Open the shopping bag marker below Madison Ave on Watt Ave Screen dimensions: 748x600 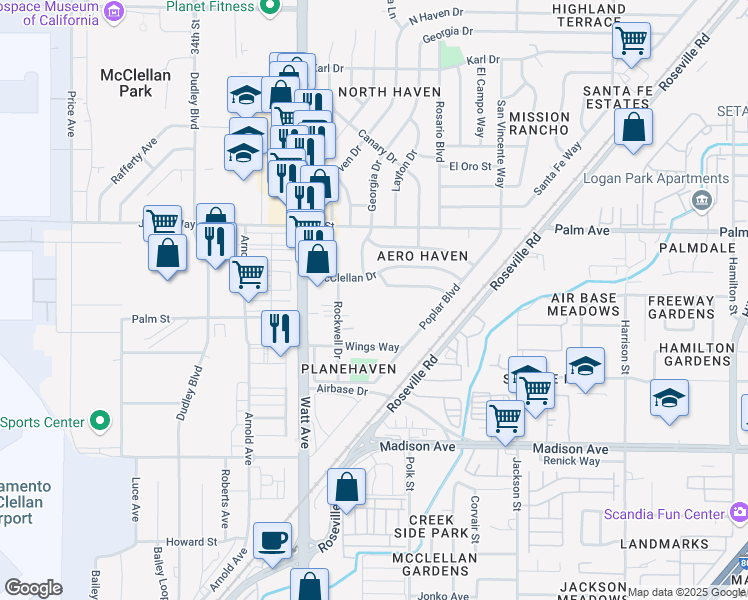[346, 489]
